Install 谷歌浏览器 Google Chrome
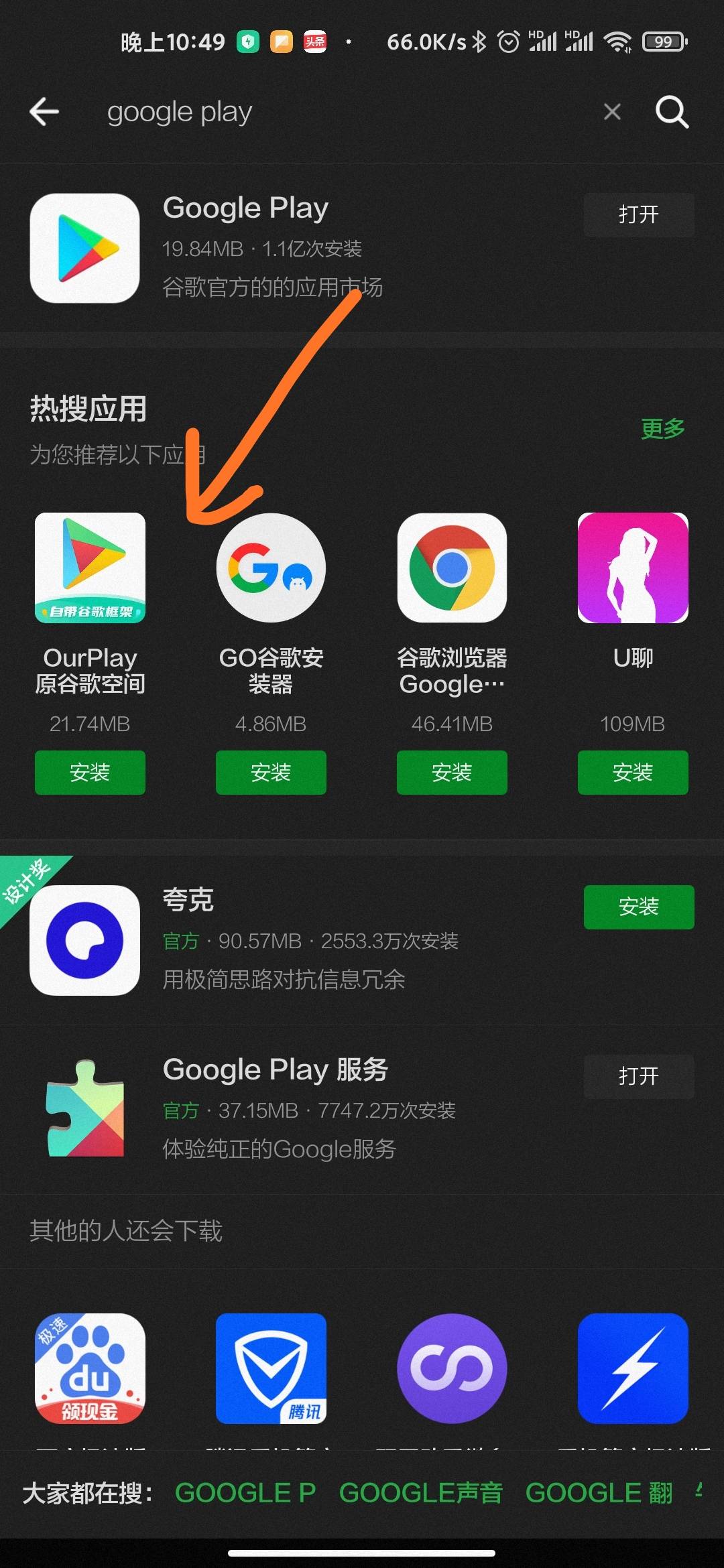This screenshot has width=724, height=1568. (452, 772)
